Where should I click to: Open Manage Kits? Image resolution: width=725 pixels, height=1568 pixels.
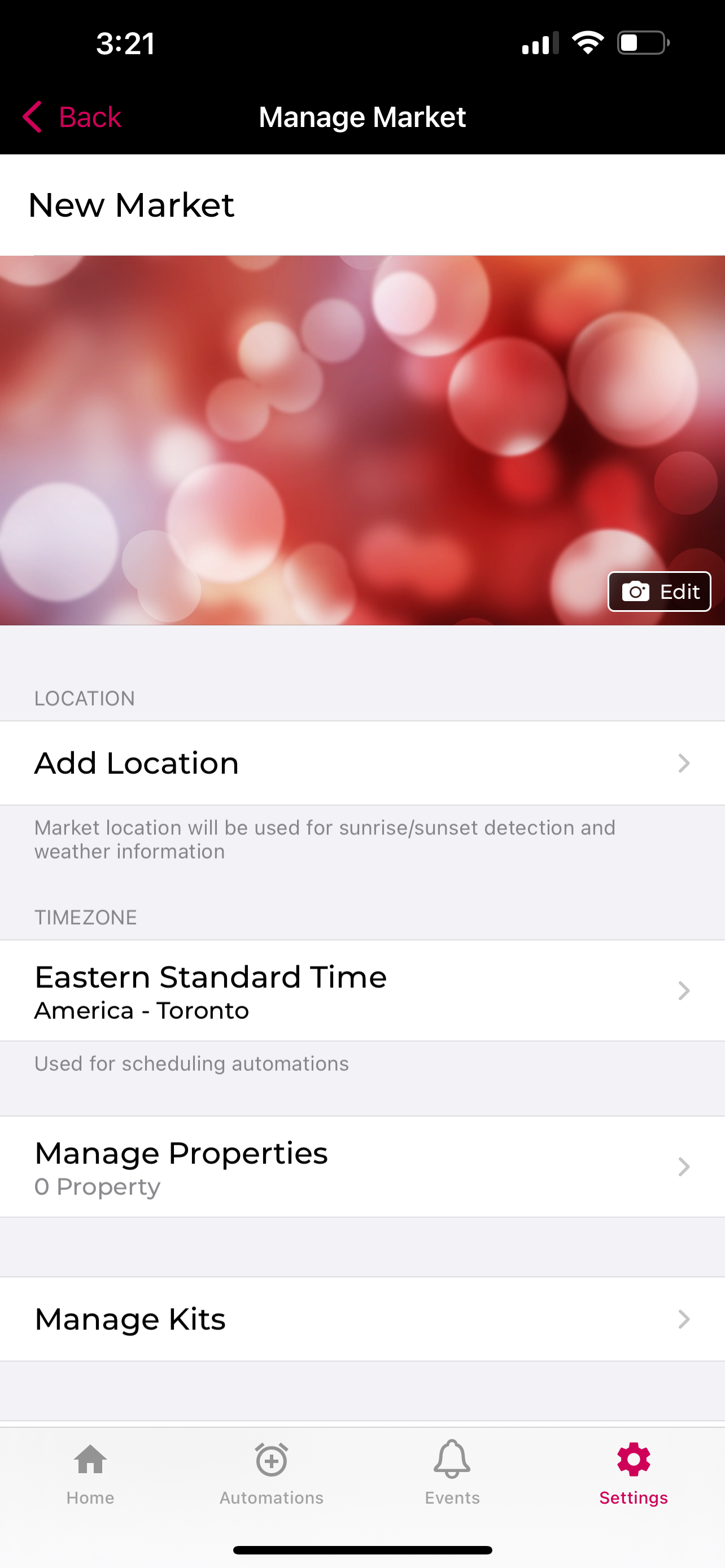pos(362,1319)
